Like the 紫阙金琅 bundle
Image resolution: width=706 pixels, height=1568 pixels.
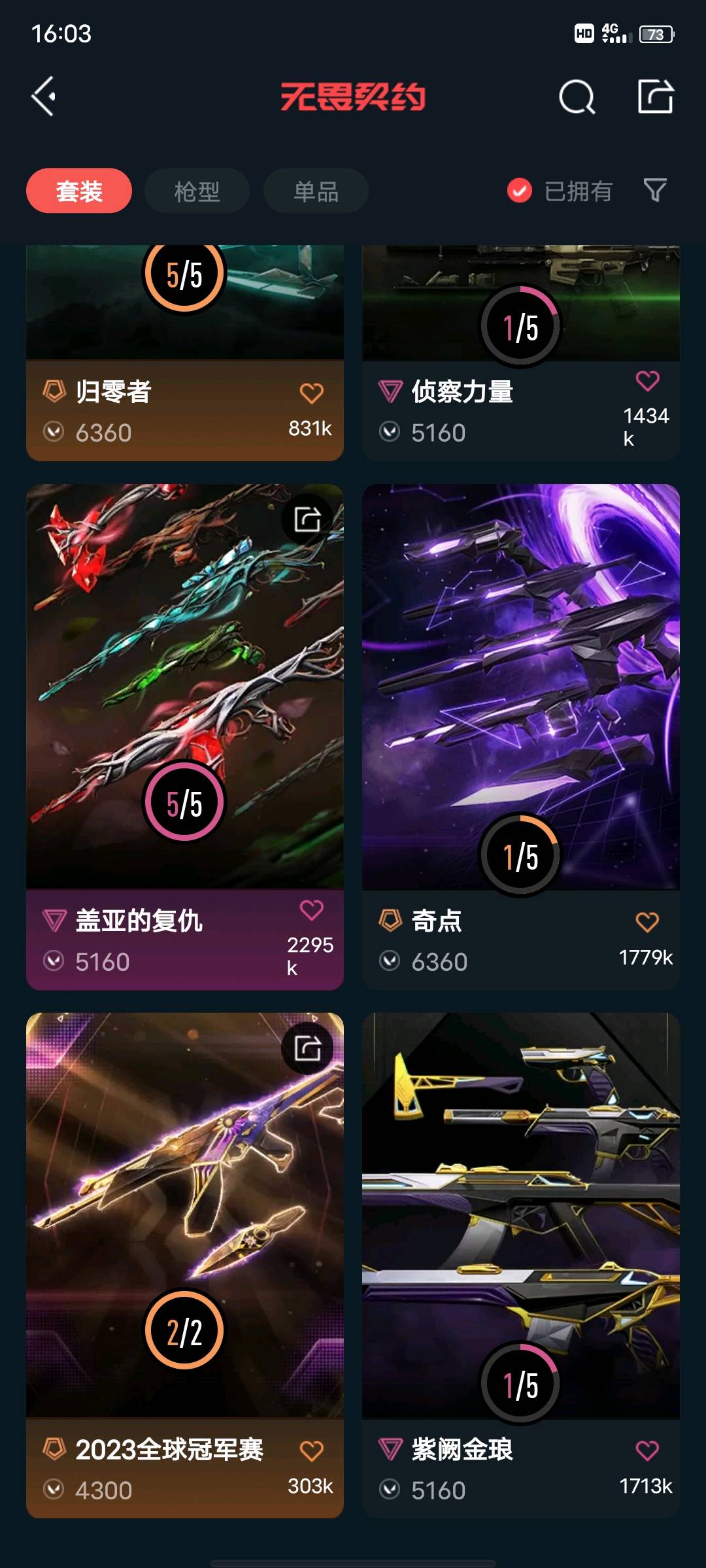click(647, 1451)
